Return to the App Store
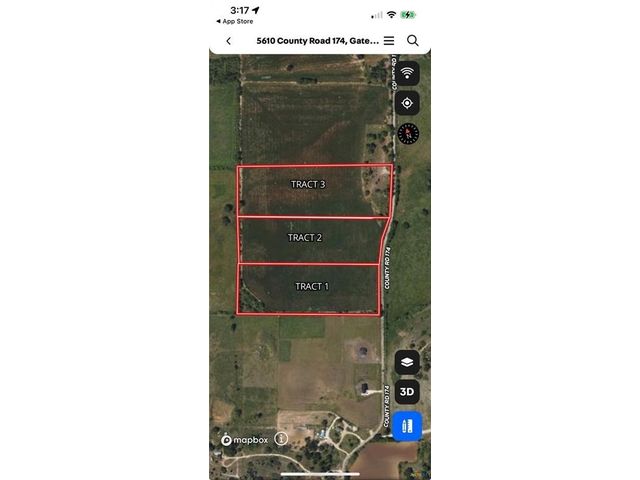 click(x=234, y=21)
